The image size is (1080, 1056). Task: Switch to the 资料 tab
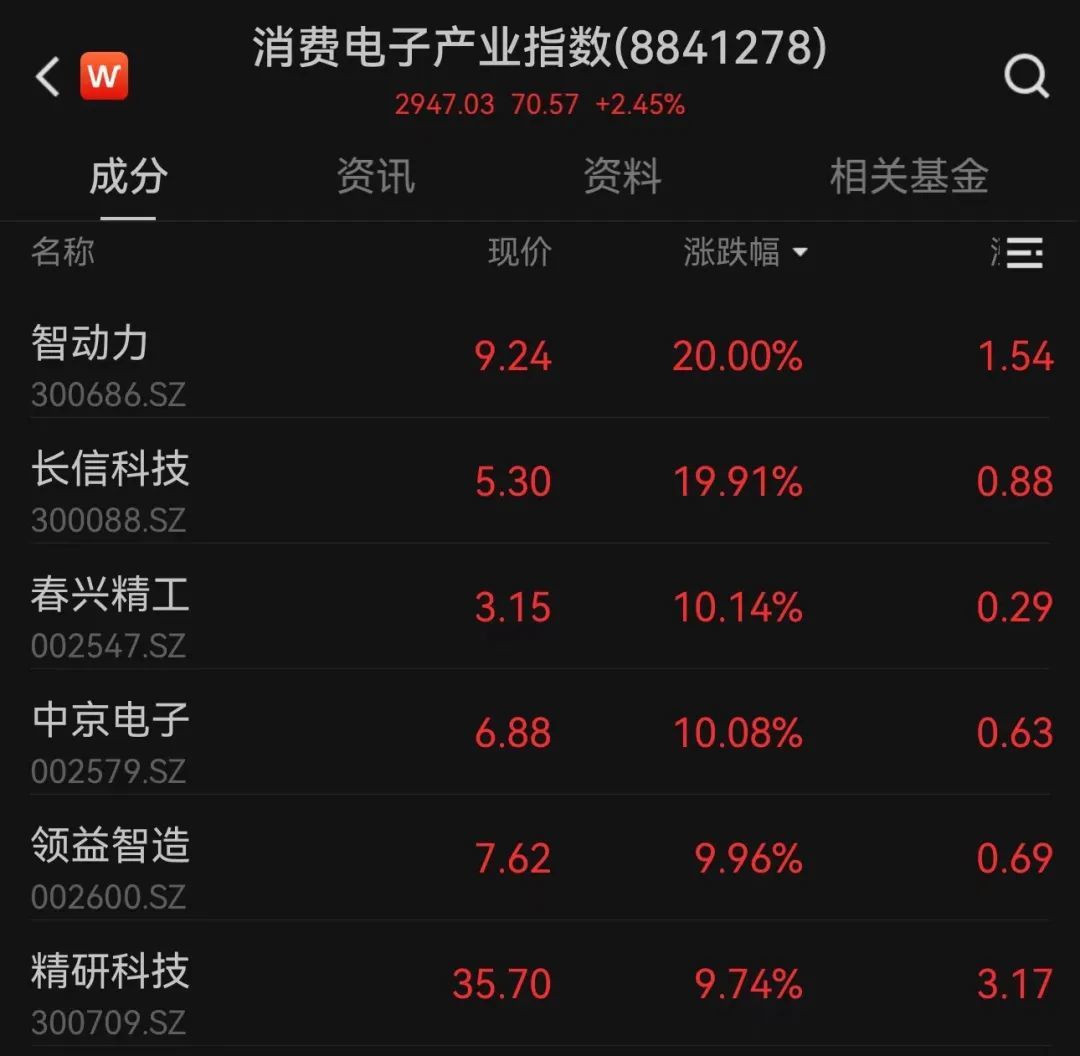(x=622, y=177)
